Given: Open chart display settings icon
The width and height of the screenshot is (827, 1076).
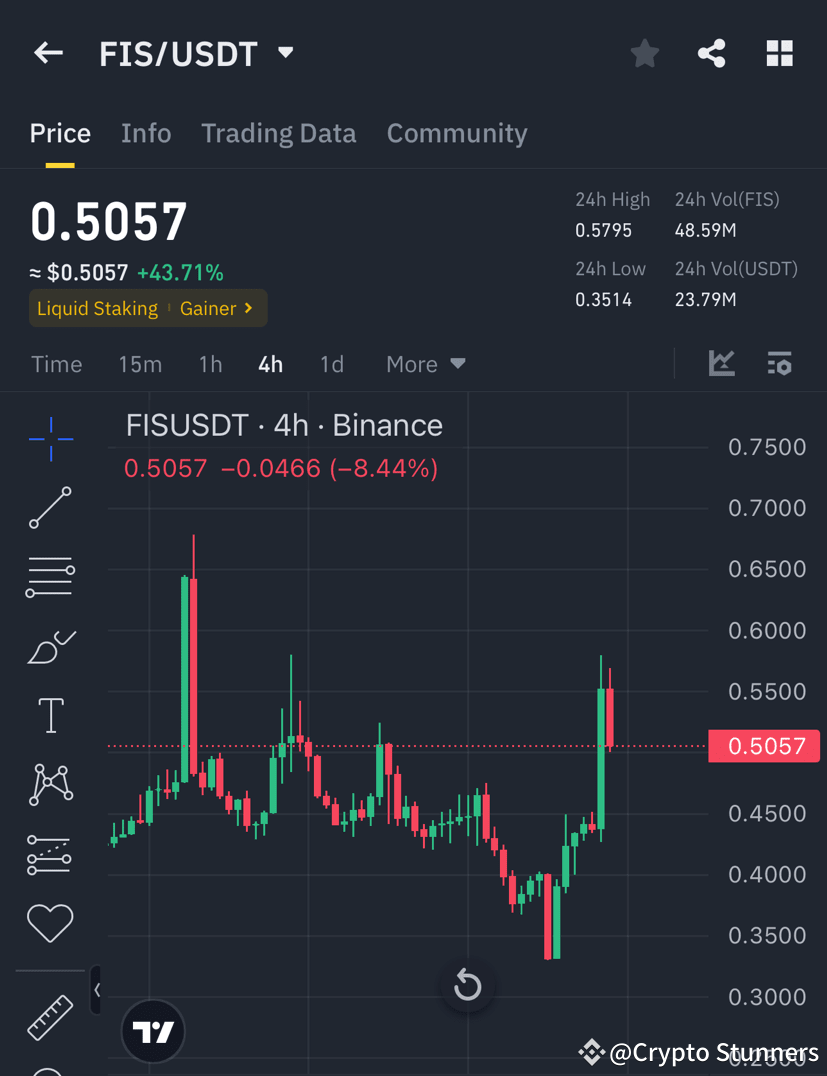Looking at the screenshot, I should coord(779,364).
